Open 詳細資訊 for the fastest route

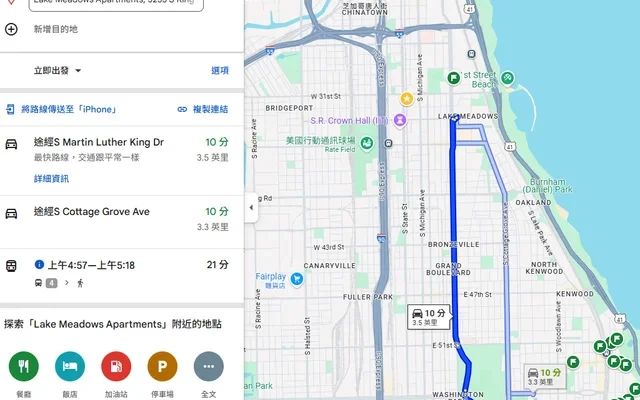(51, 179)
